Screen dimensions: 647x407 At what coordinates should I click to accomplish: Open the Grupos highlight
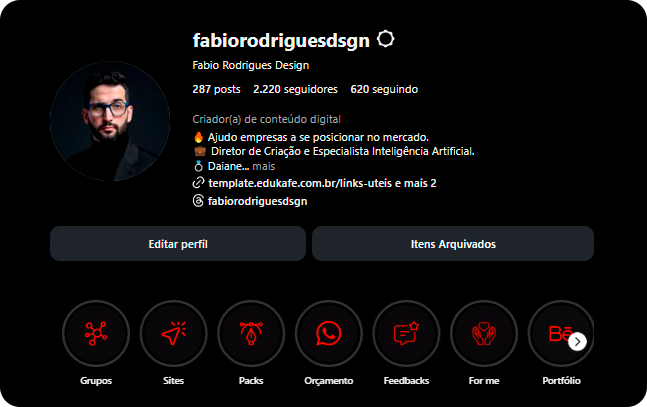click(x=96, y=335)
